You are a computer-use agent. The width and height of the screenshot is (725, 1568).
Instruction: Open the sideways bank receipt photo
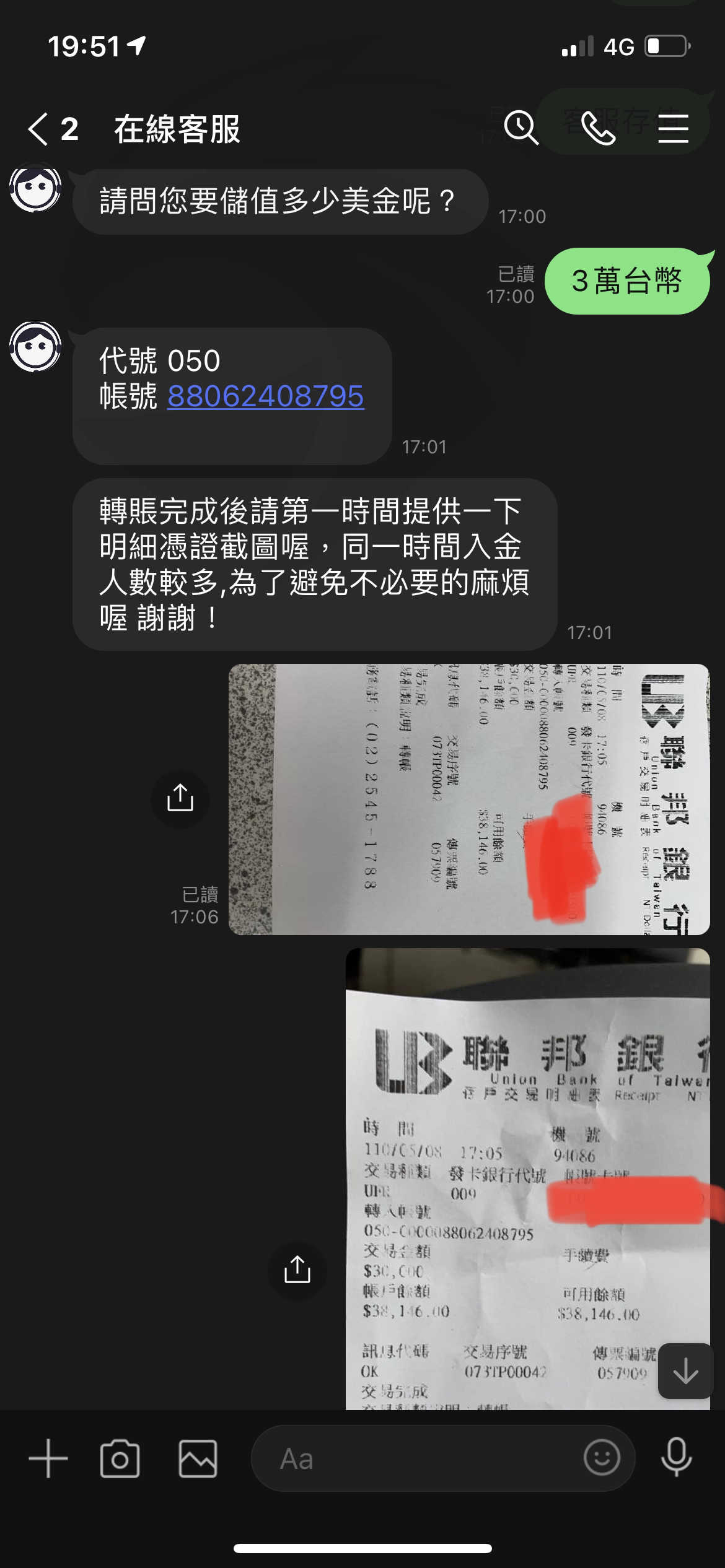469,799
